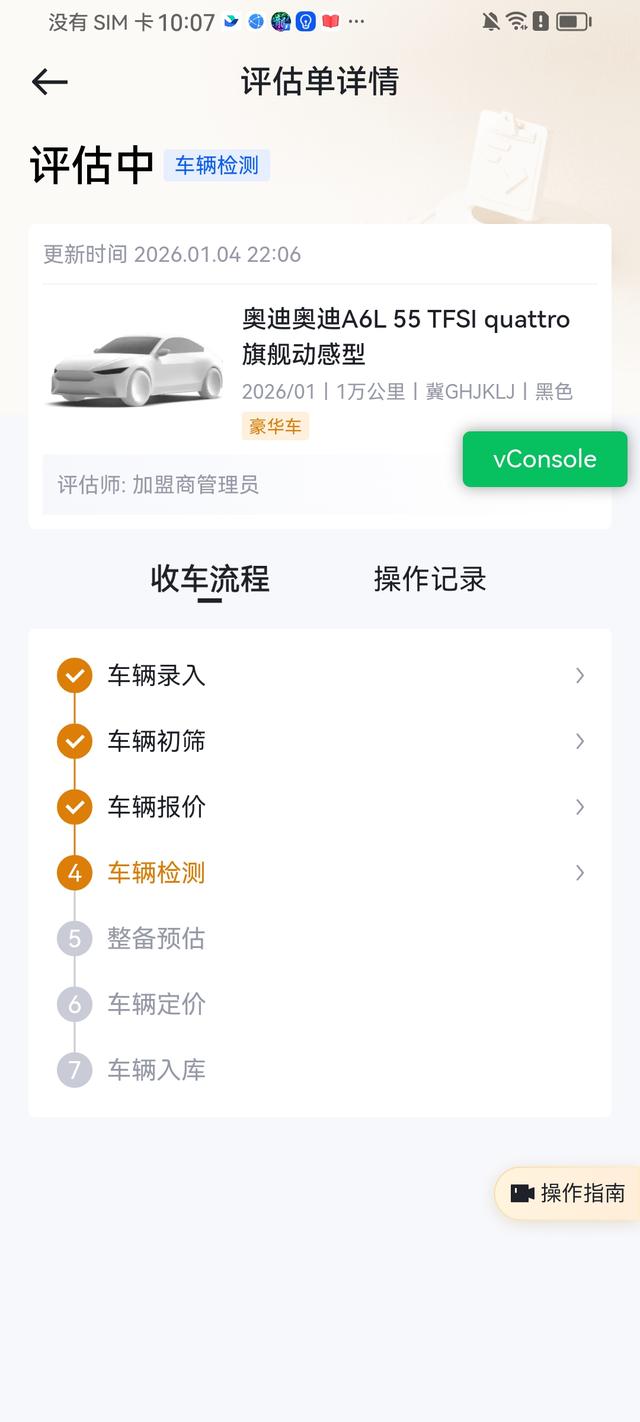Switch to the 操作记录 tab
The width and height of the screenshot is (640, 1422).
(430, 578)
